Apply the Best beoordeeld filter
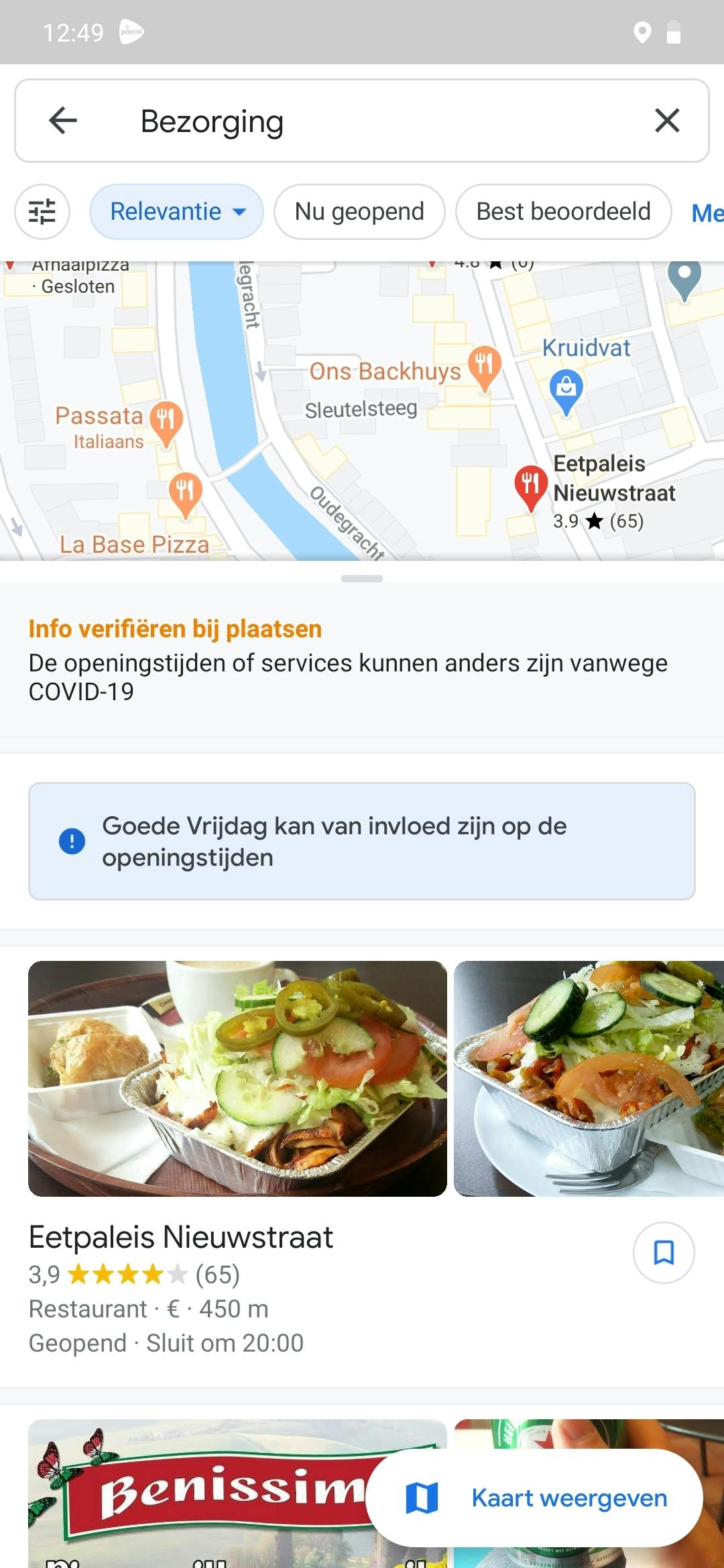Screen dimensions: 724x1568 coord(563,212)
